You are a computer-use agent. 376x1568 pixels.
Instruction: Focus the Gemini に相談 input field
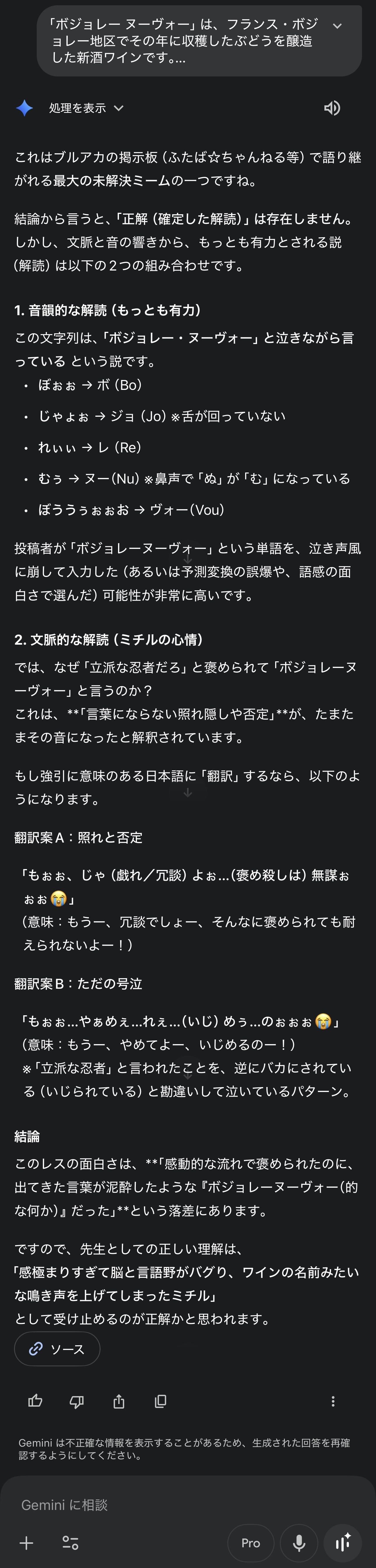[x=182, y=1505]
